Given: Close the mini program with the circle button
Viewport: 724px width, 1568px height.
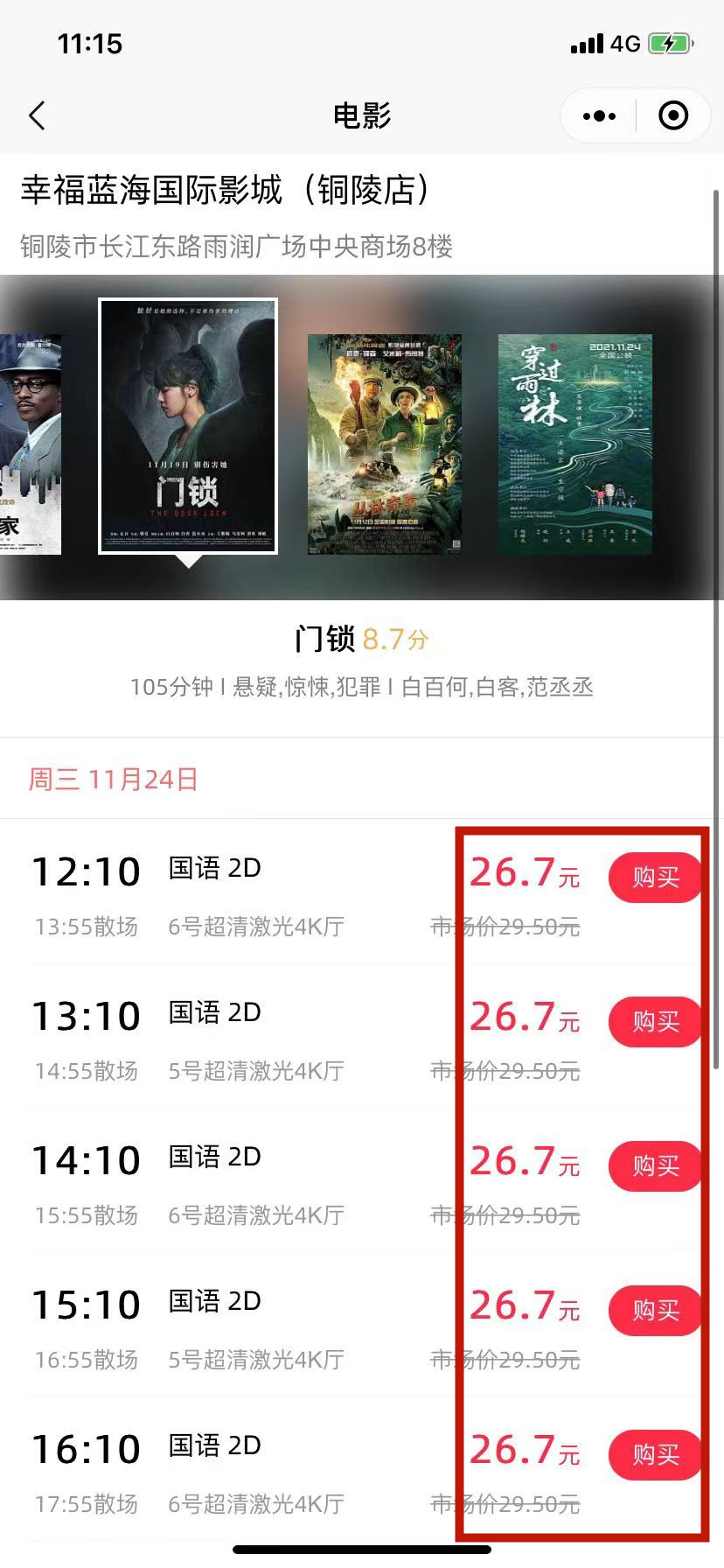Looking at the screenshot, I should [673, 115].
